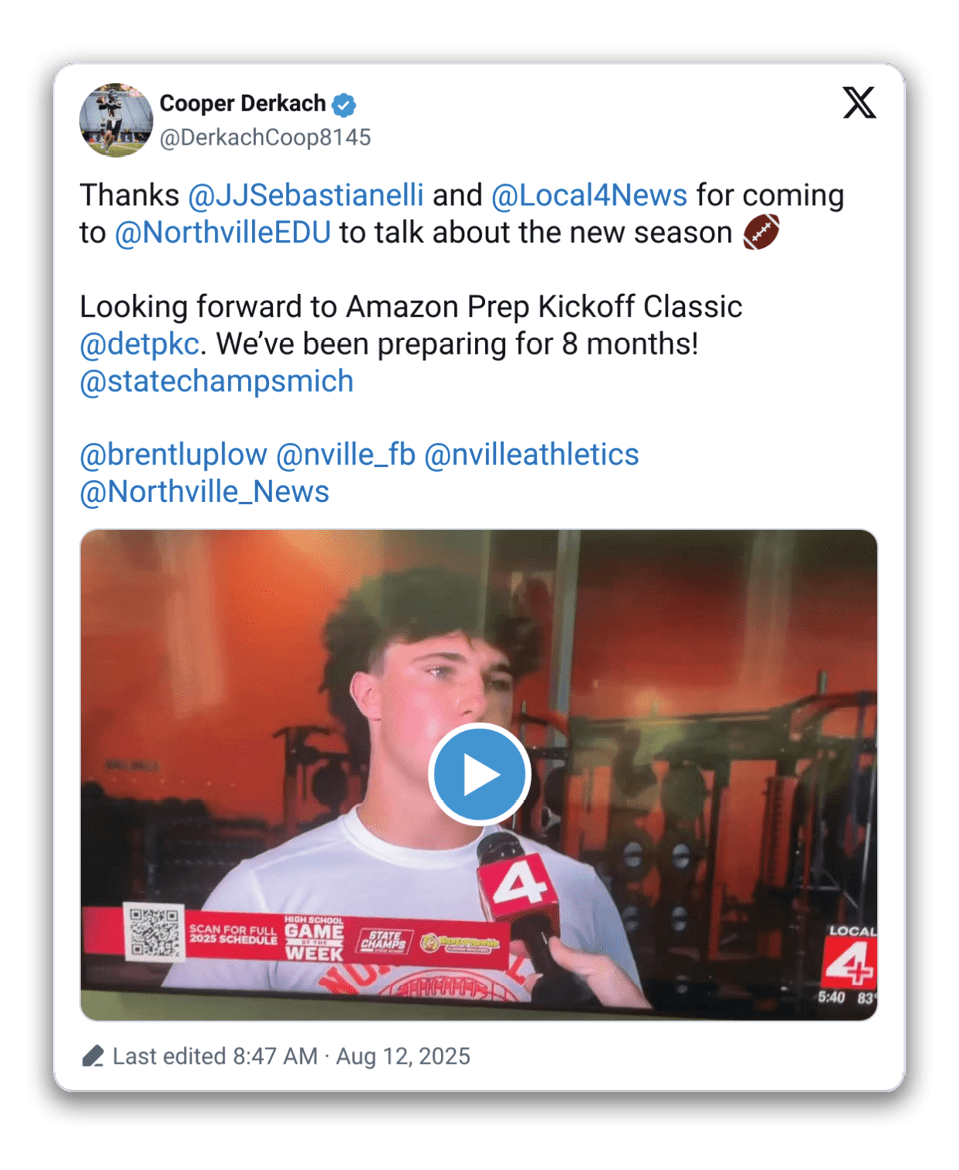View the Last edited timestamp details
959x1170 pixels.
tap(290, 1056)
